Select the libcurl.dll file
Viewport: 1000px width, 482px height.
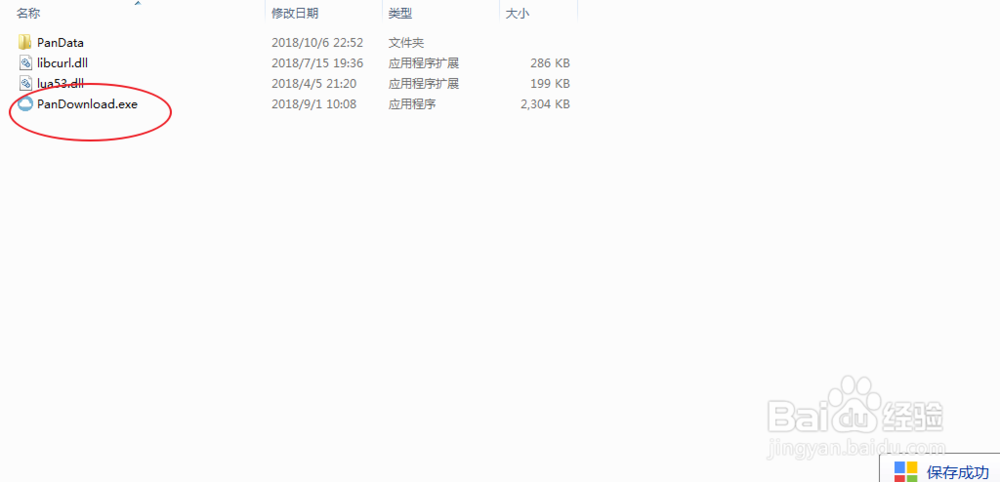coord(62,63)
